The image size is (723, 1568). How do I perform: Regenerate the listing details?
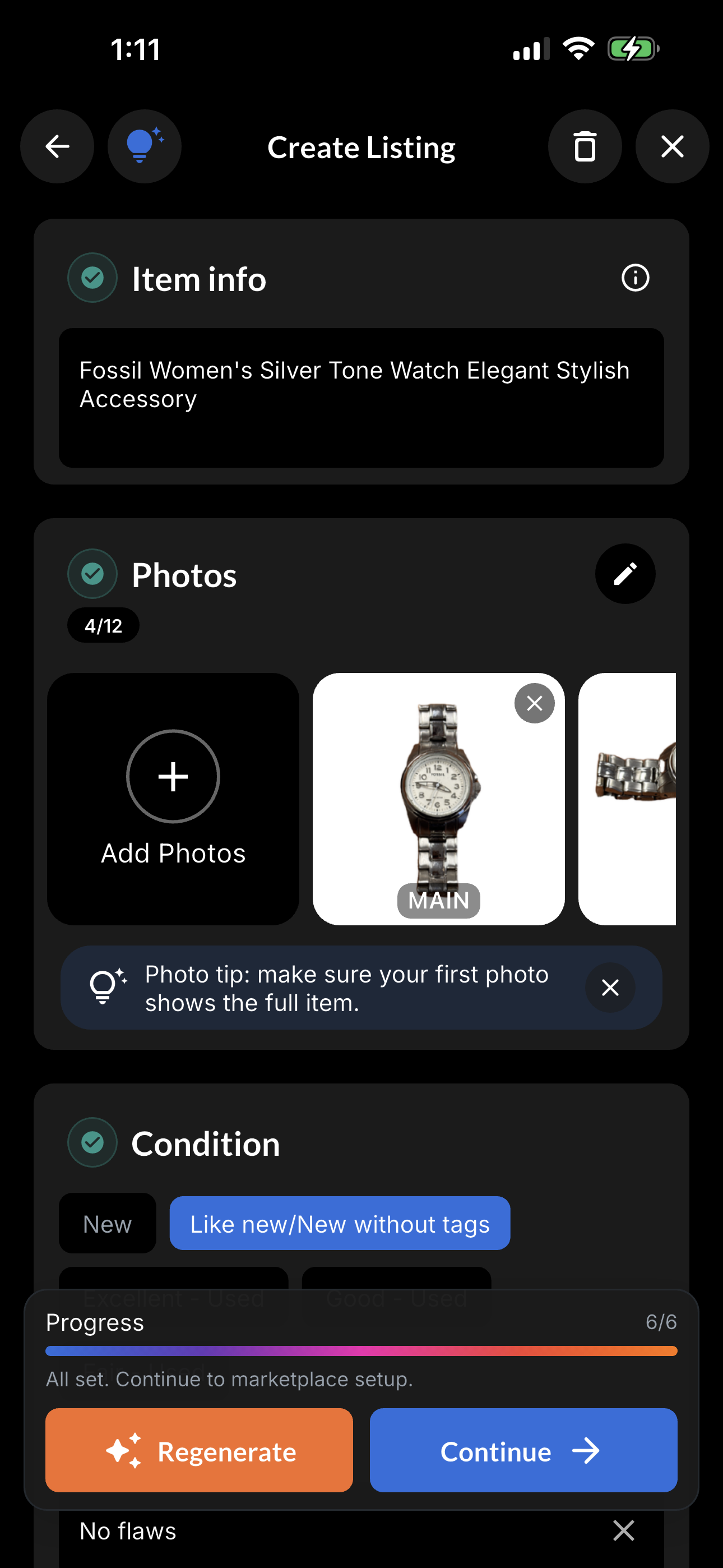pyautogui.click(x=199, y=1451)
